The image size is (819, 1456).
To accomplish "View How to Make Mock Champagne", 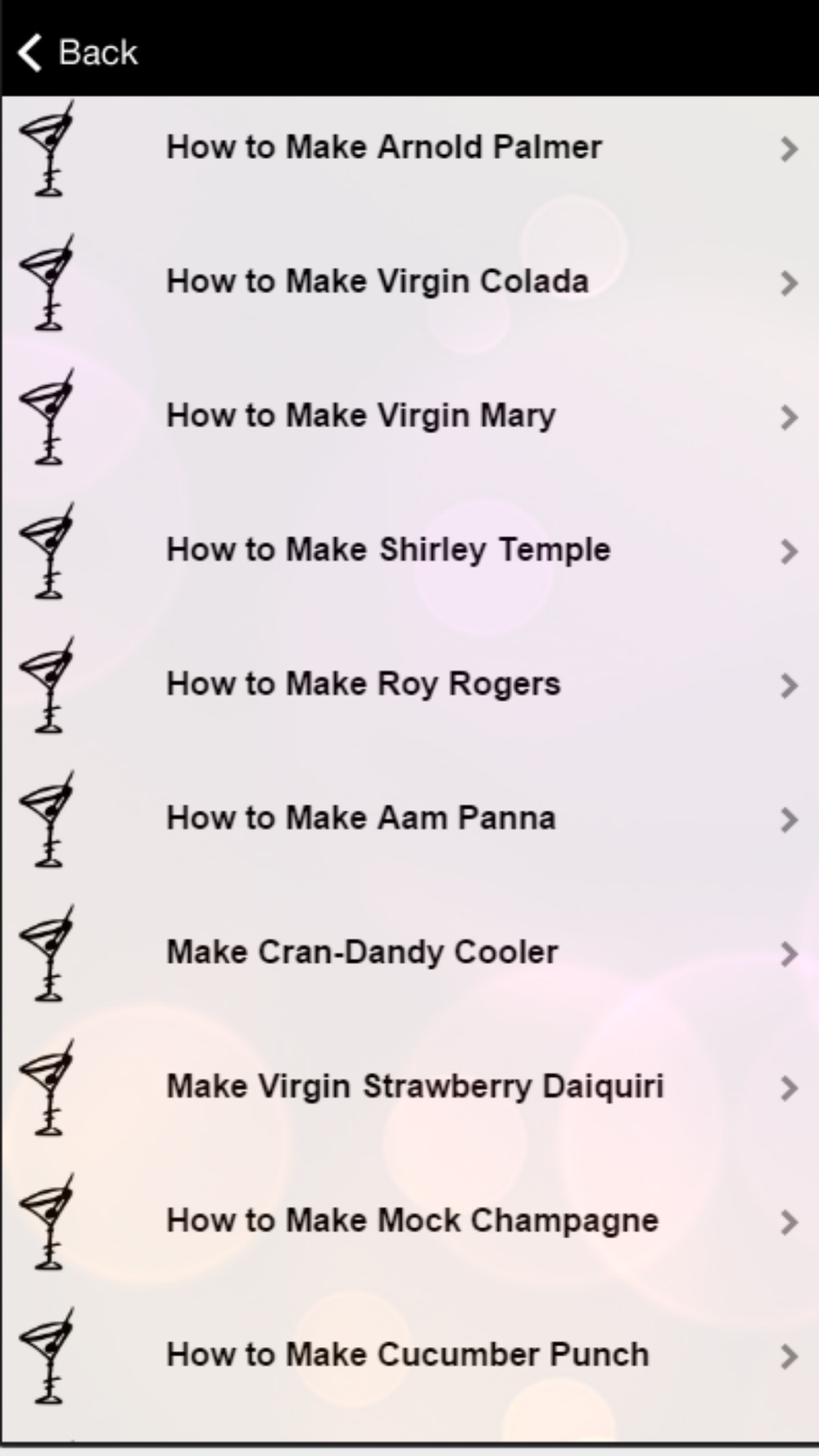I will [409, 1222].
